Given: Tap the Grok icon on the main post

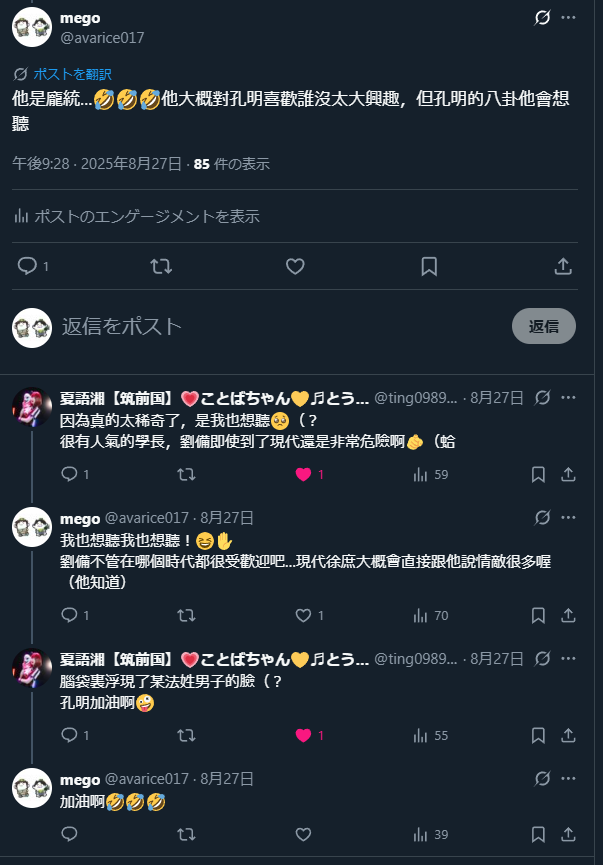Looking at the screenshot, I should [x=542, y=18].
